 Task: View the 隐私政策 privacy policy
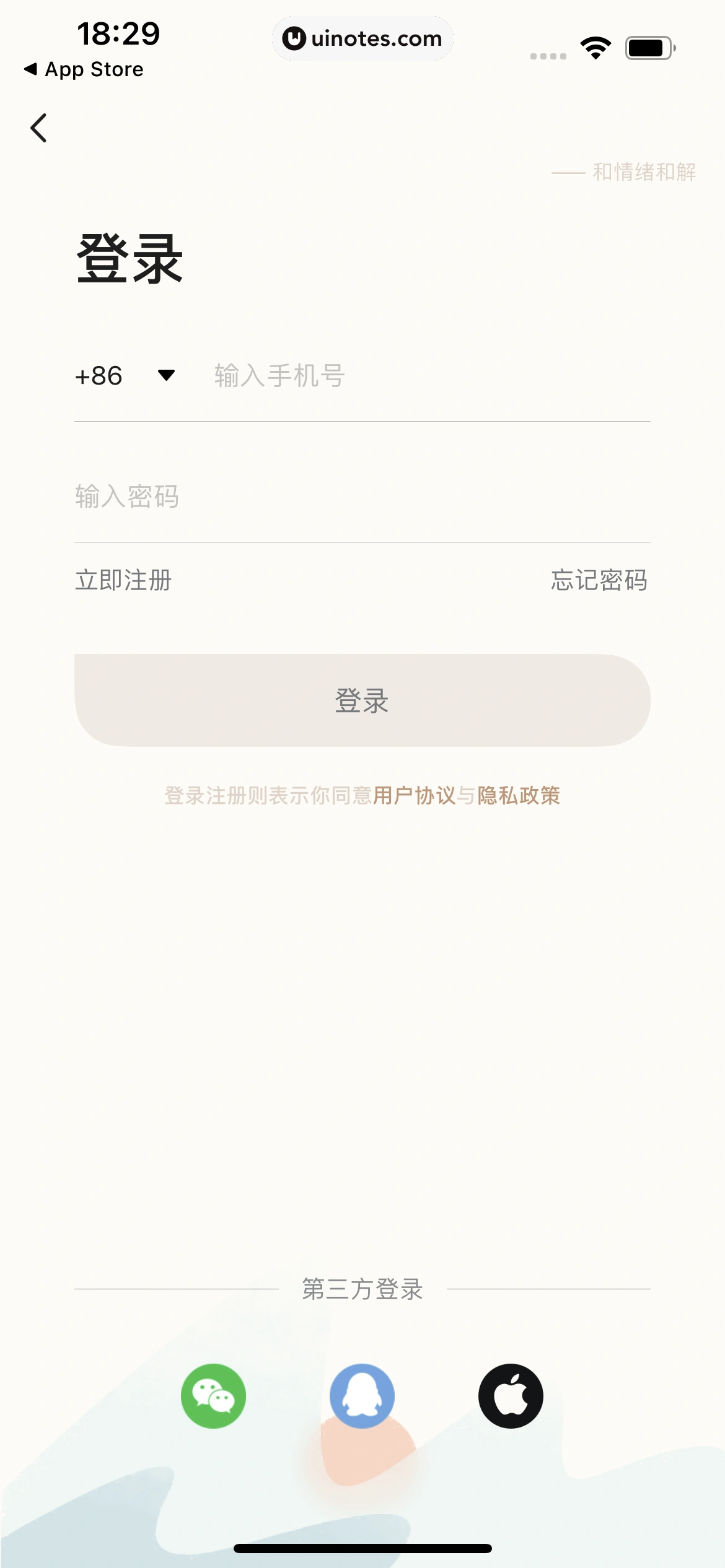coord(519,796)
